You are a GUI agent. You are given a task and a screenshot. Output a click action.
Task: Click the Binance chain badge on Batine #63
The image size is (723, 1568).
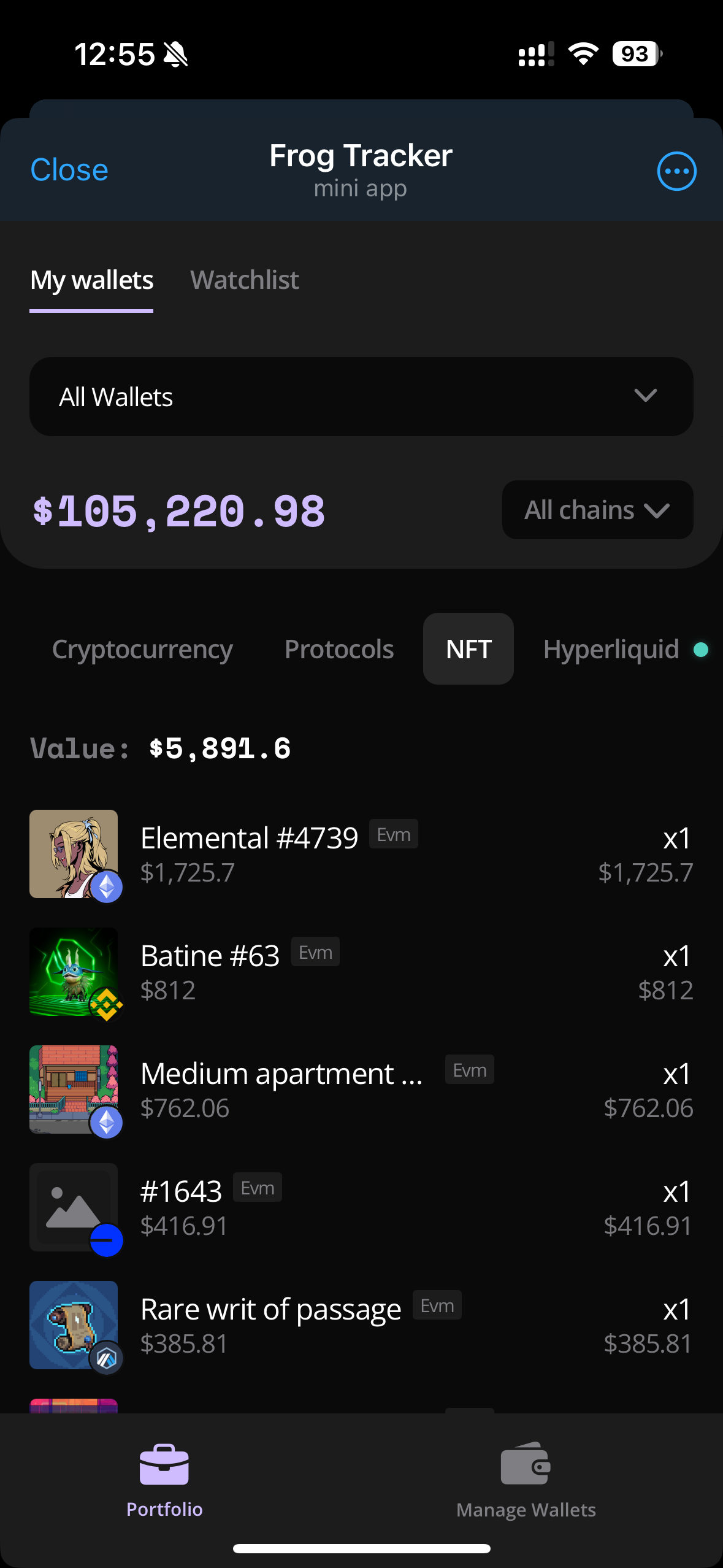pyautogui.click(x=107, y=1005)
